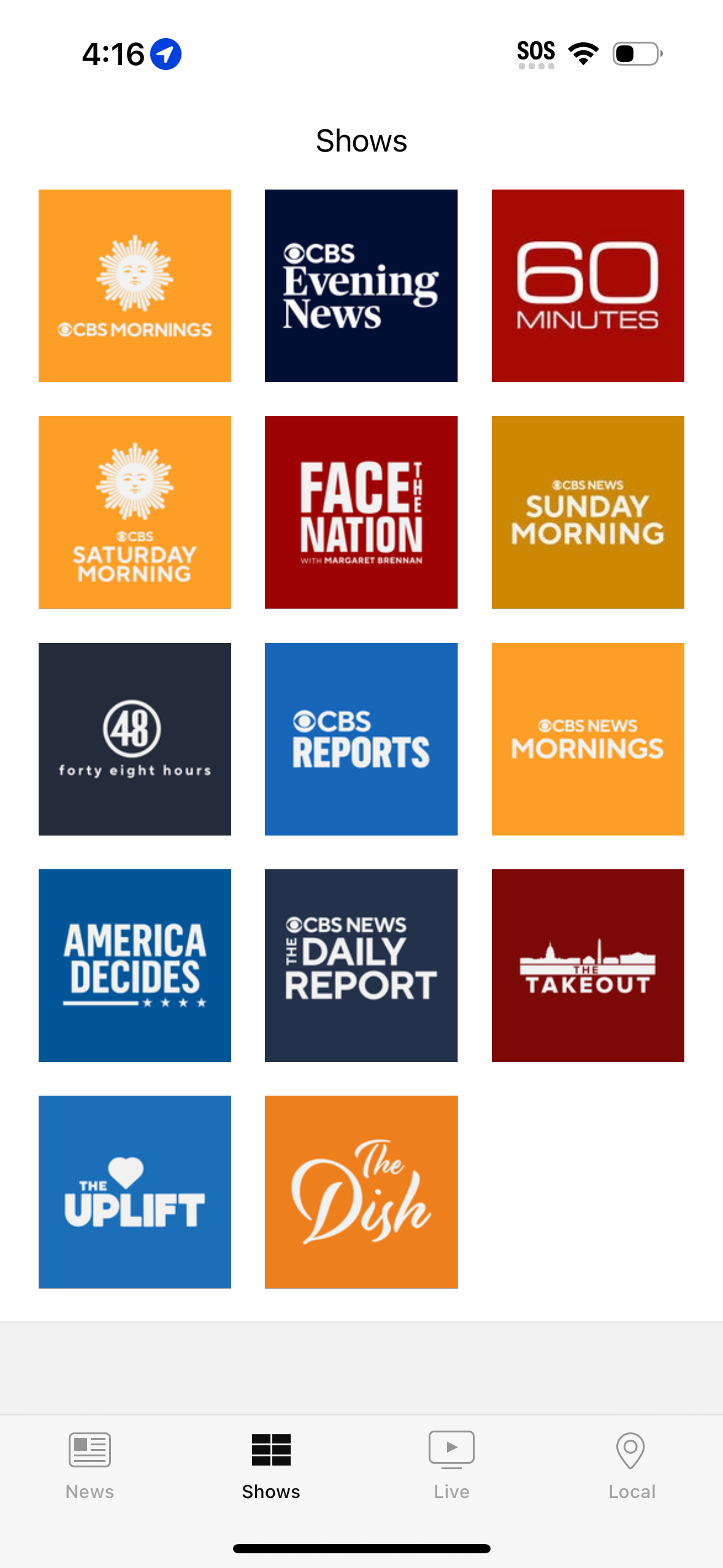Open the 60 Minutes show
The image size is (723, 1568).
587,286
